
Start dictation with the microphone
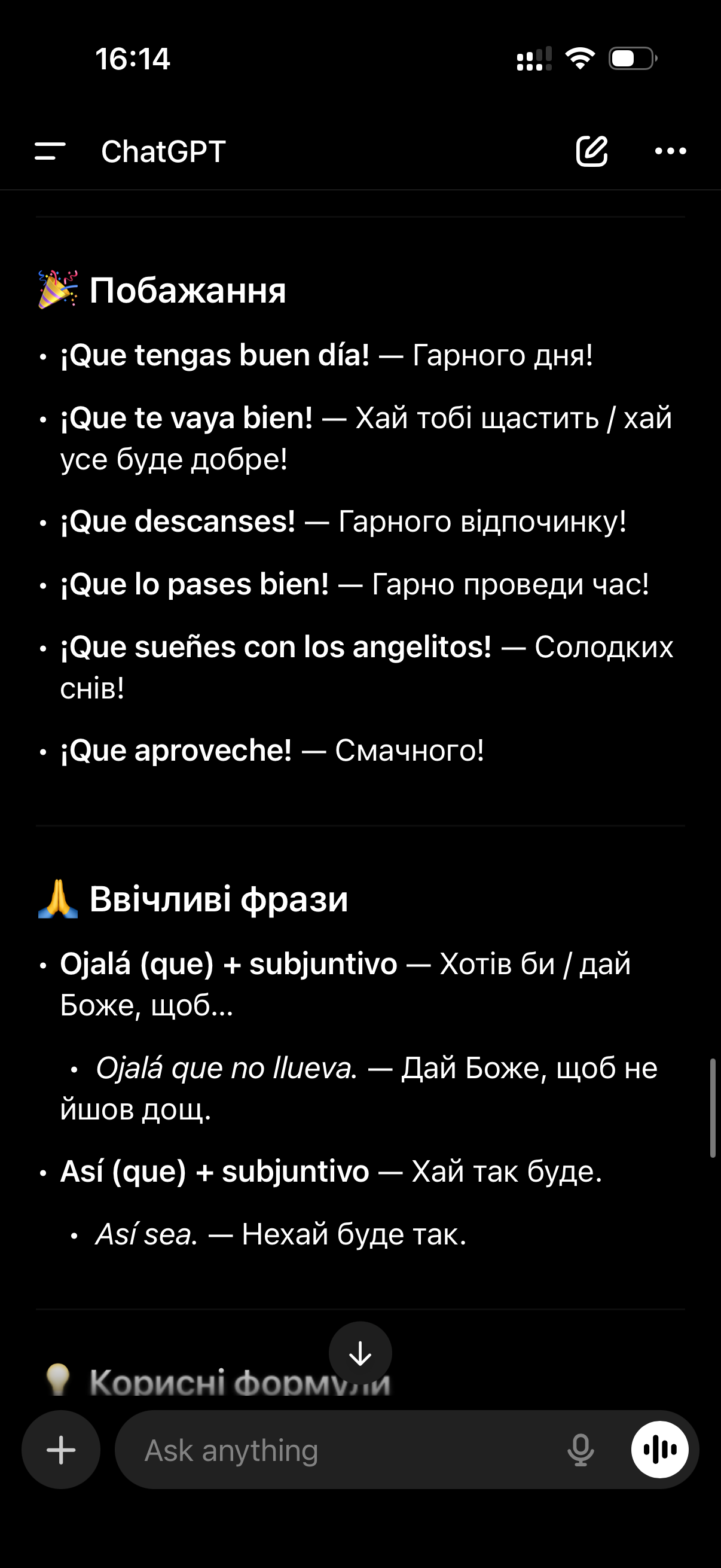pyautogui.click(x=581, y=1450)
